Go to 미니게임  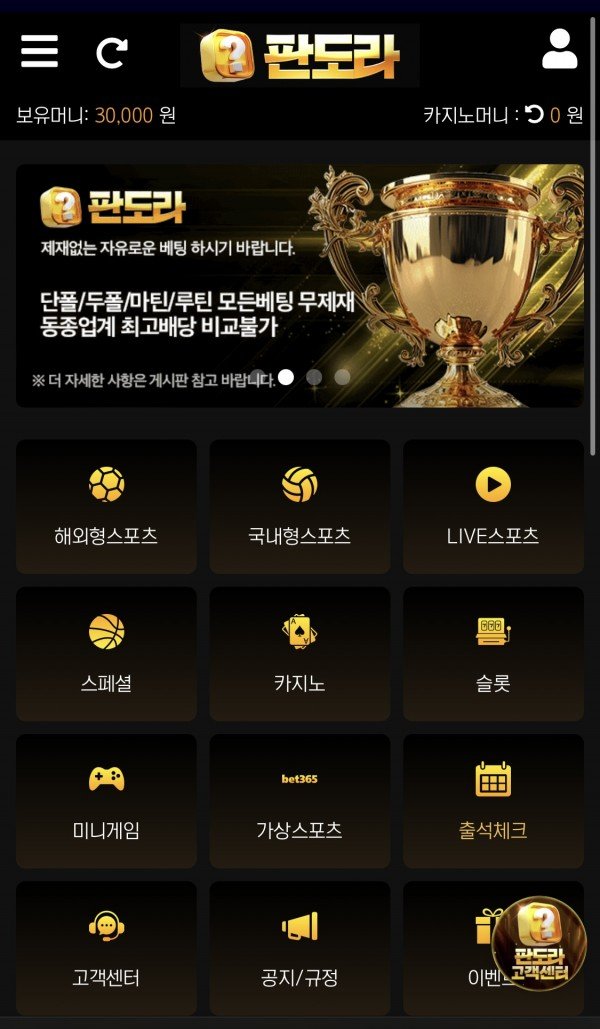click(x=106, y=800)
